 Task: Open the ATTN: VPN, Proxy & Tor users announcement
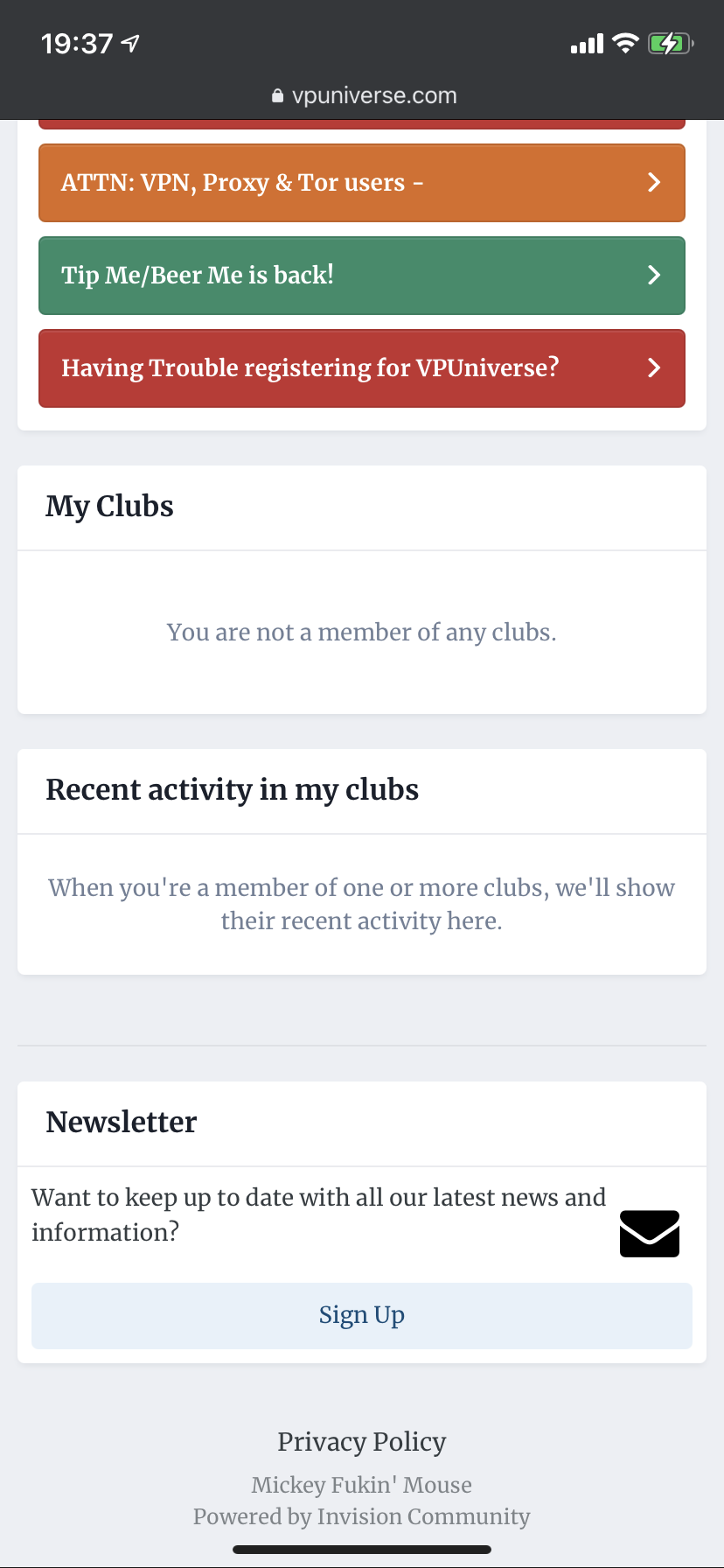coord(362,183)
